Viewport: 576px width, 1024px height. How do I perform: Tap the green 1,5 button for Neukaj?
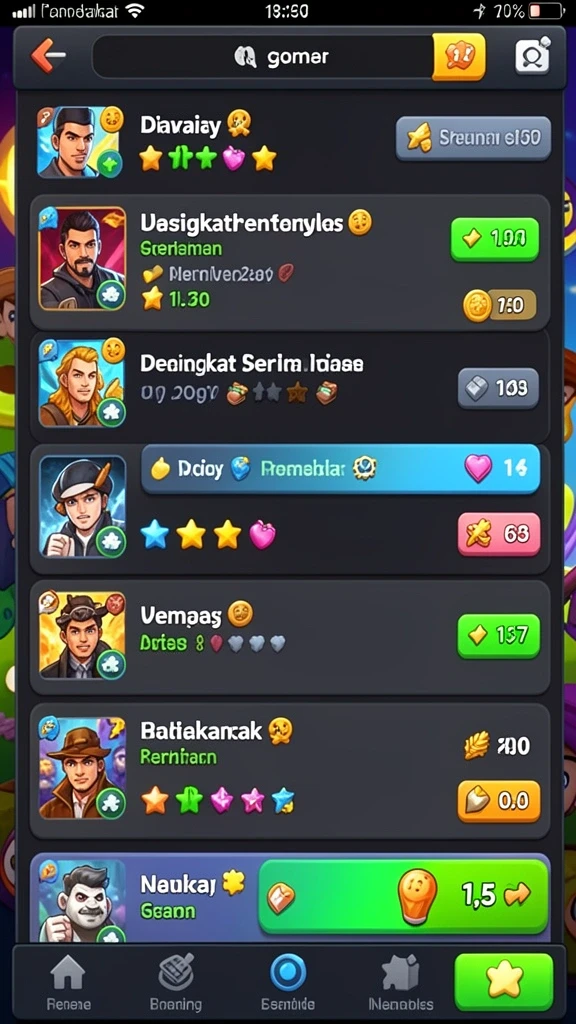404,896
